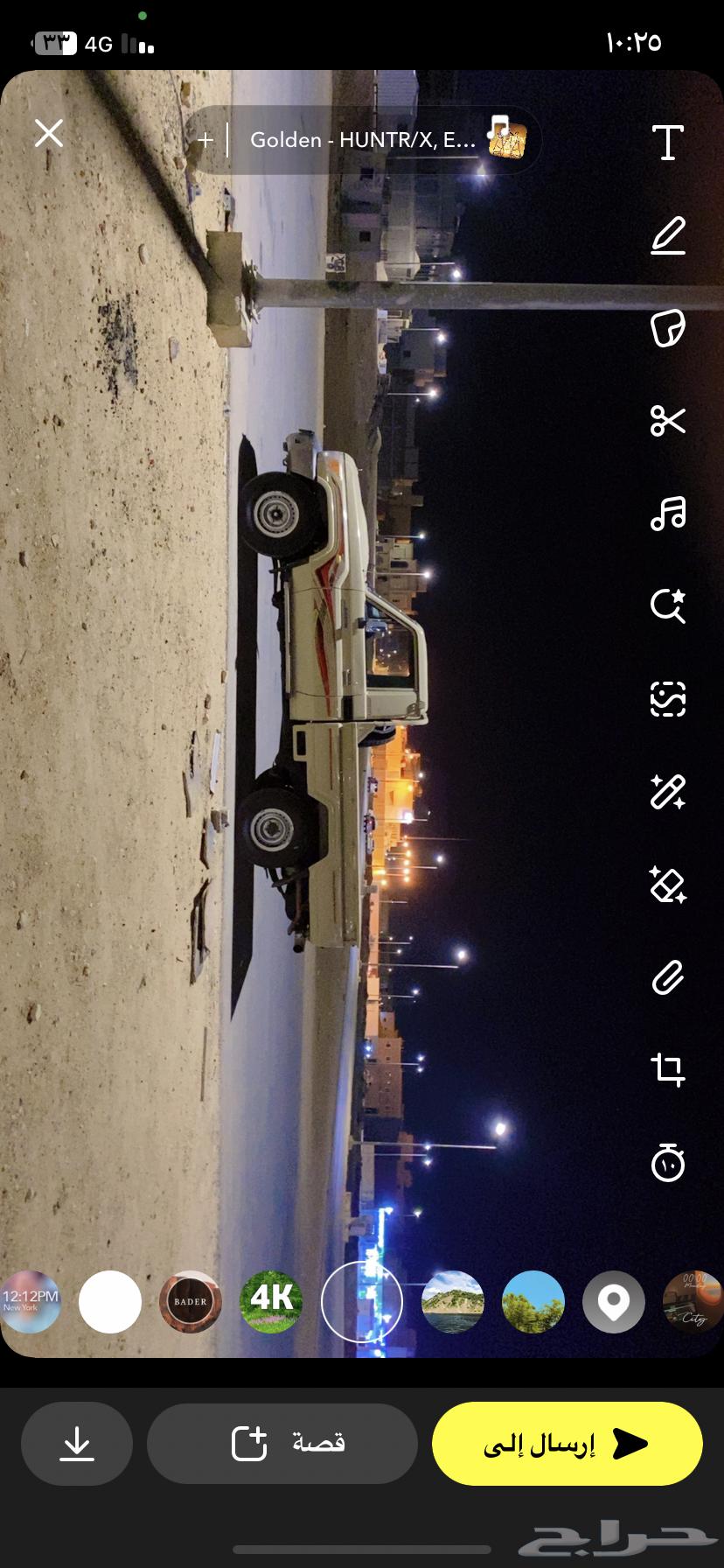Open the Golden - HUNTR/X music sticker

click(x=362, y=140)
